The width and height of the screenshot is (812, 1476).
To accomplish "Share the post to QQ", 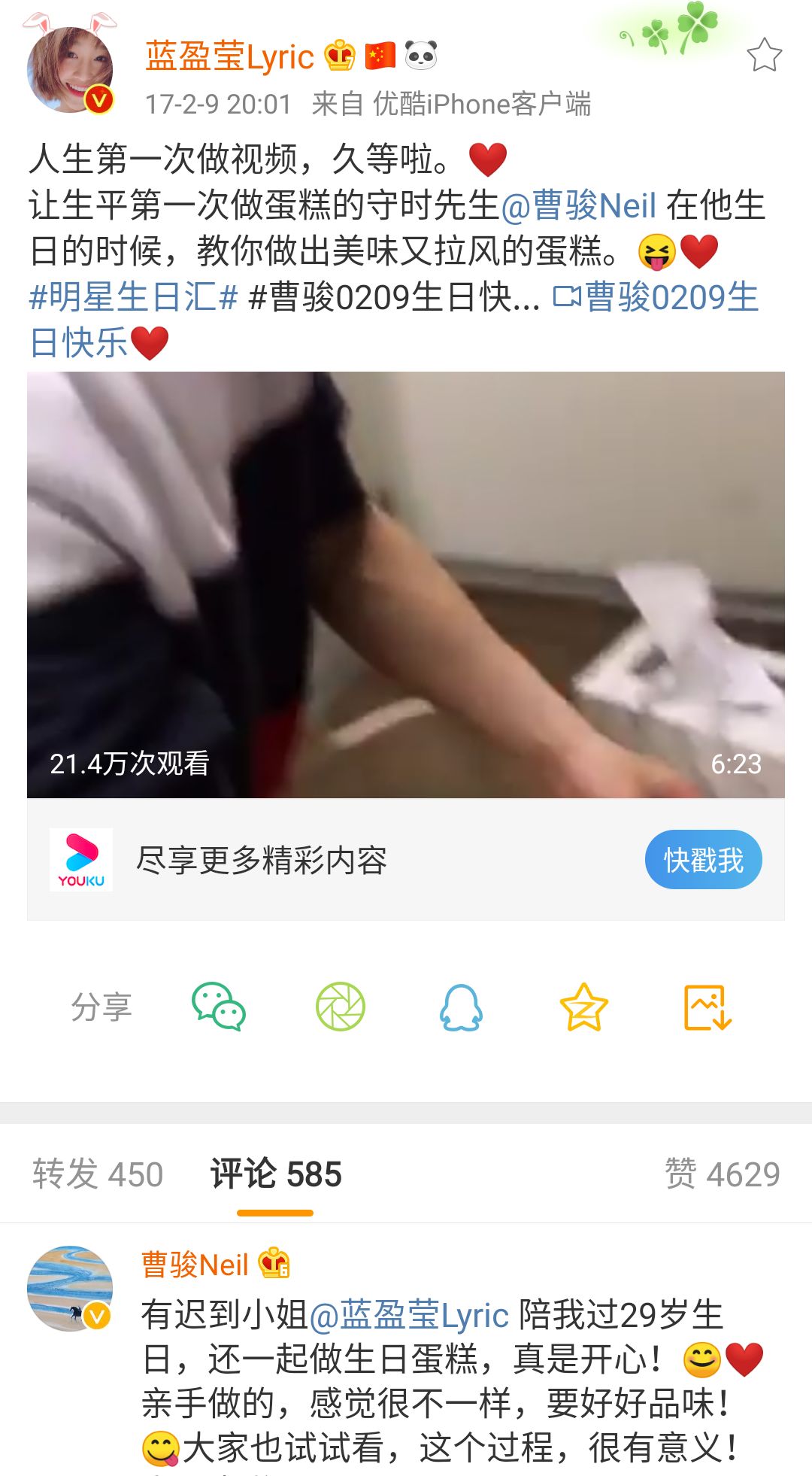I will pos(461,1007).
